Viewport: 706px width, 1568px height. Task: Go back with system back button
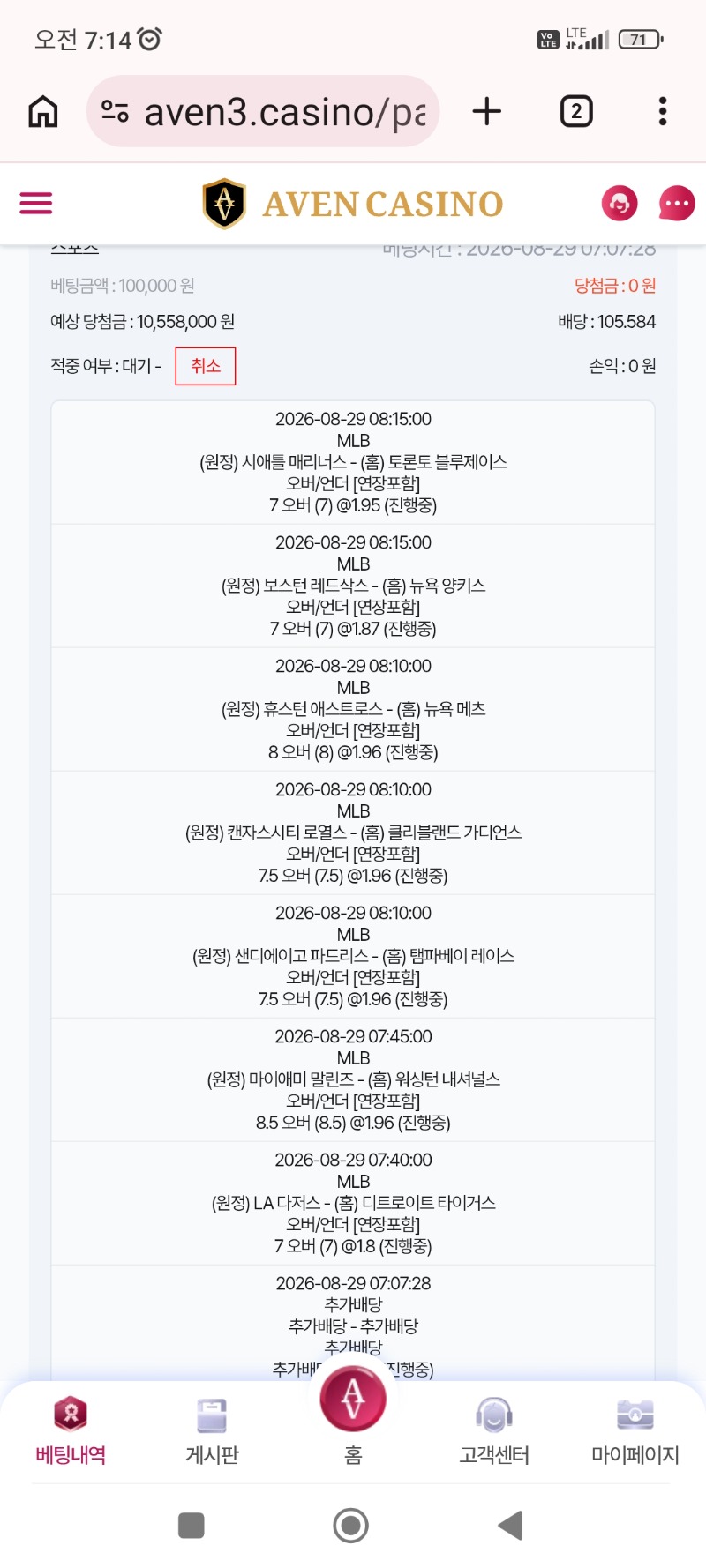coord(511,1525)
